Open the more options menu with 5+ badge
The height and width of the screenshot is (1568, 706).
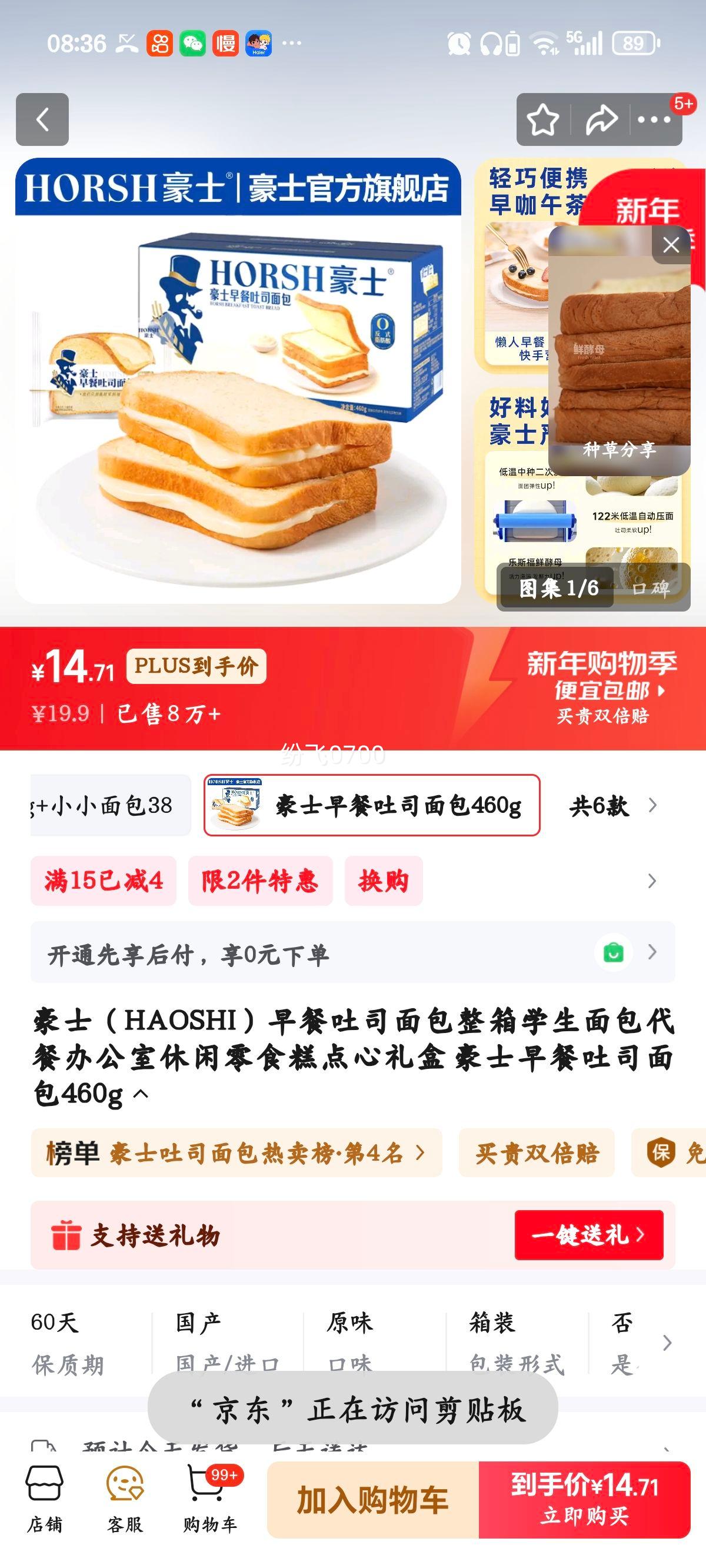tap(655, 121)
